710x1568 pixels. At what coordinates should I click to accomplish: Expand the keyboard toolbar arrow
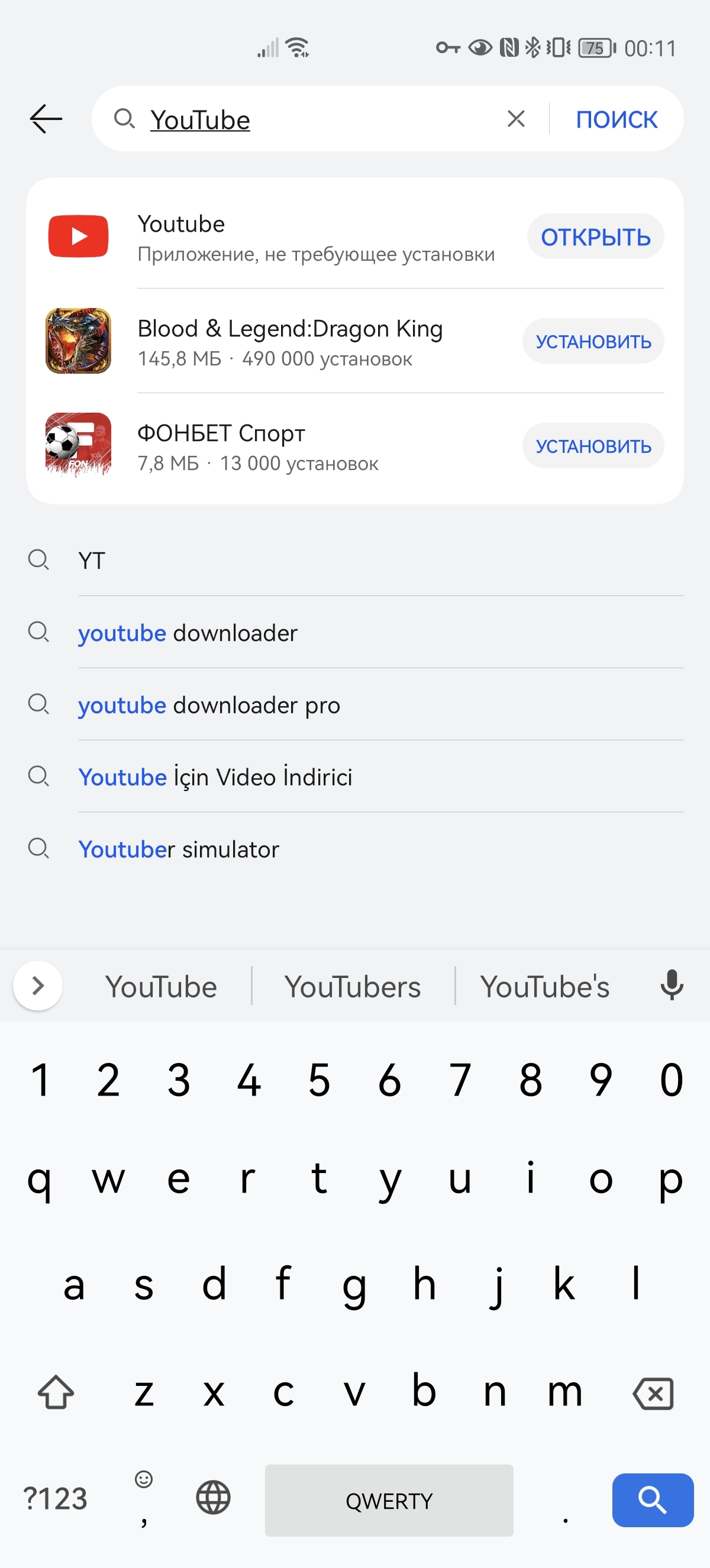pyautogui.click(x=38, y=986)
